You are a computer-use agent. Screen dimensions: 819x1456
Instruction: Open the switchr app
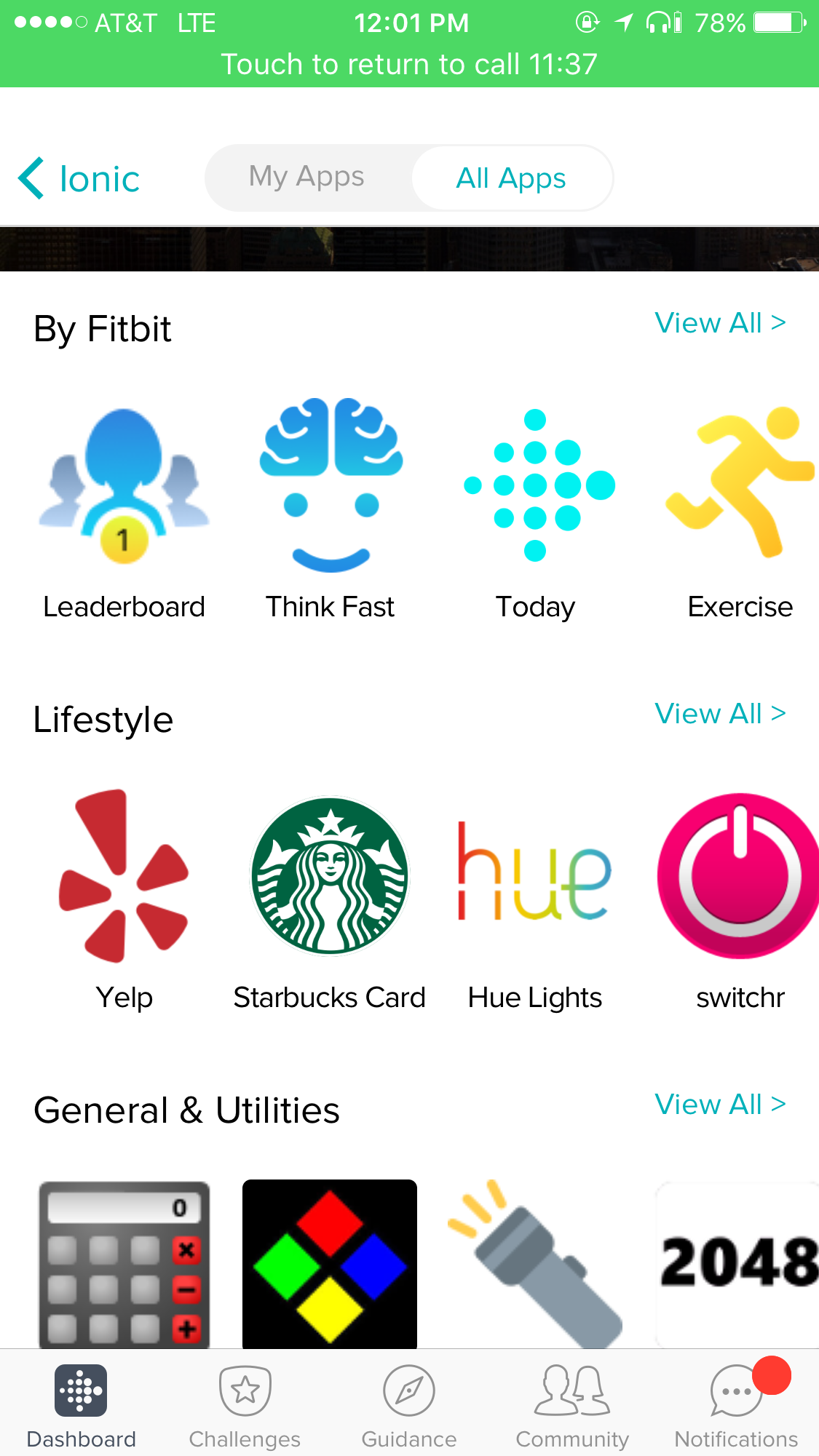tap(740, 899)
